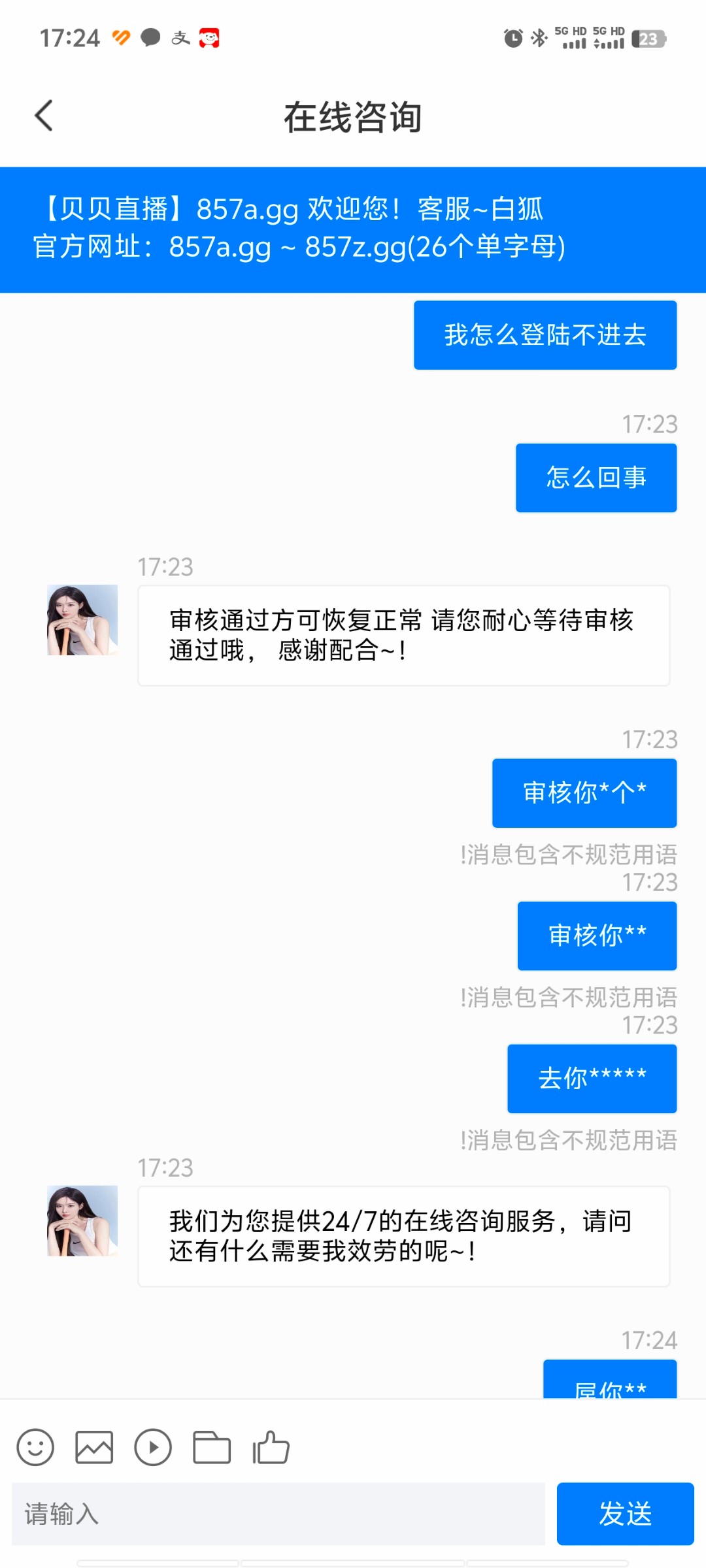Open the picture attachment icon
The width and height of the screenshot is (706, 1568).
click(x=93, y=1447)
